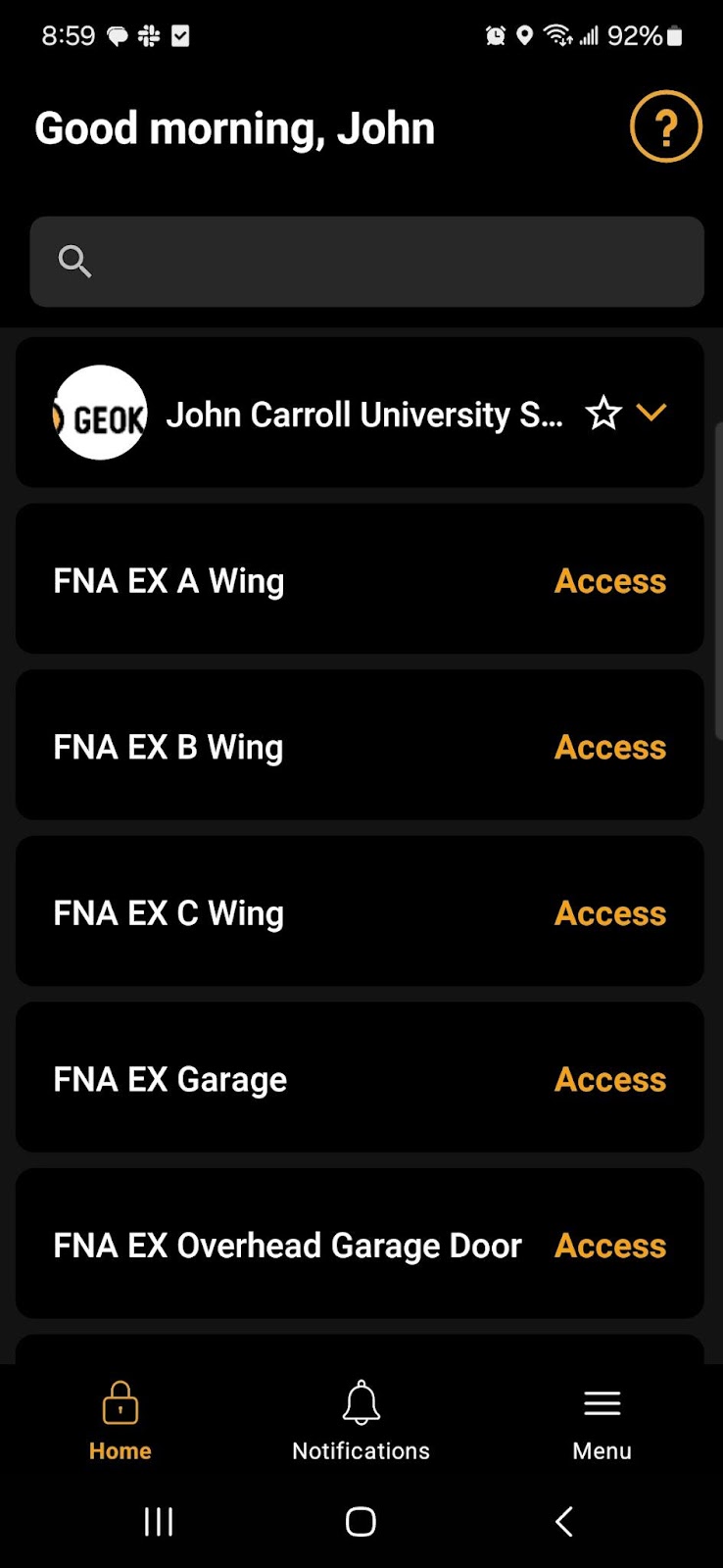Tap Access for FNA EX Garage
The height and width of the screenshot is (1568, 723).
coord(610,1079)
